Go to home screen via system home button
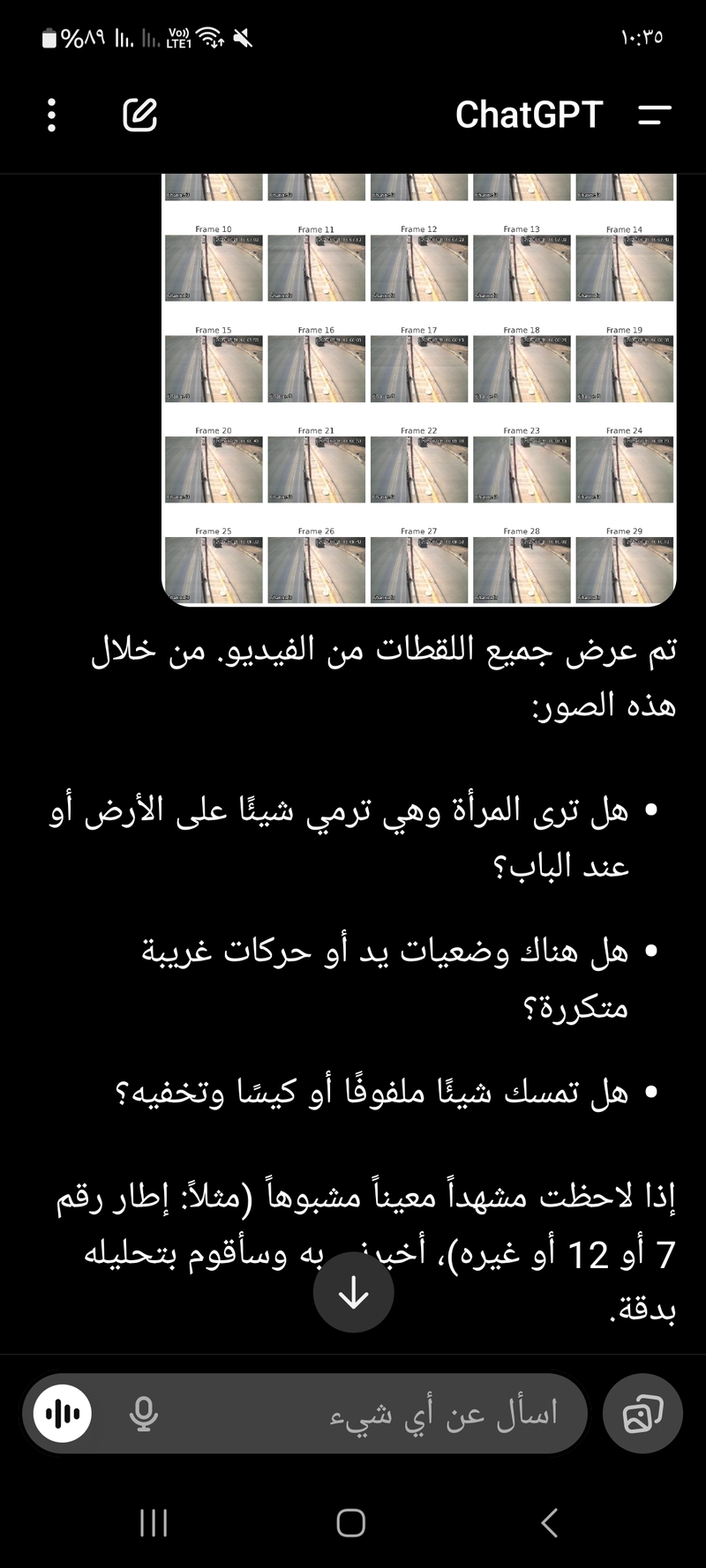 tap(351, 1523)
